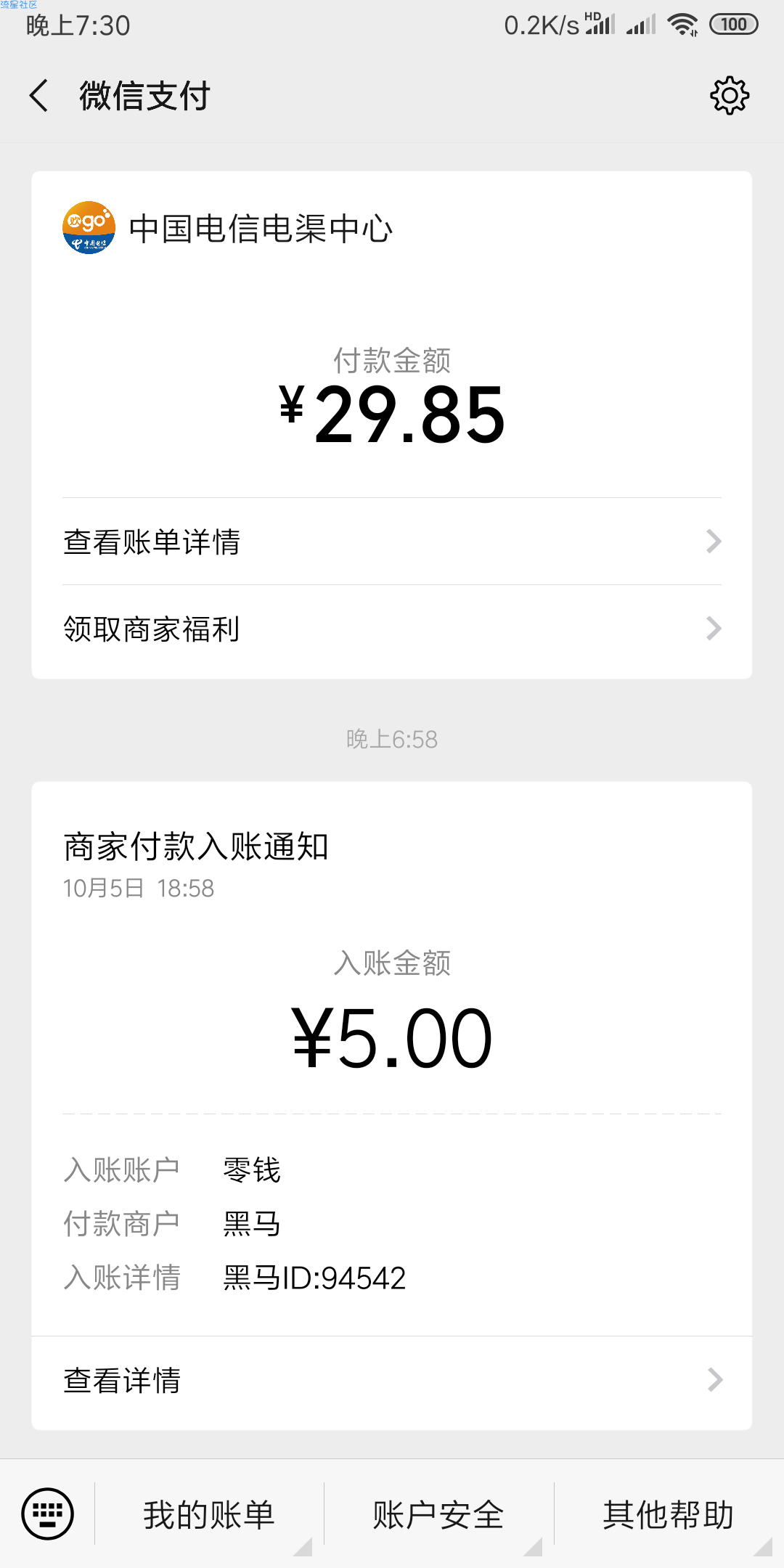
Task: Go back from the 微信支付 page
Action: [x=39, y=96]
